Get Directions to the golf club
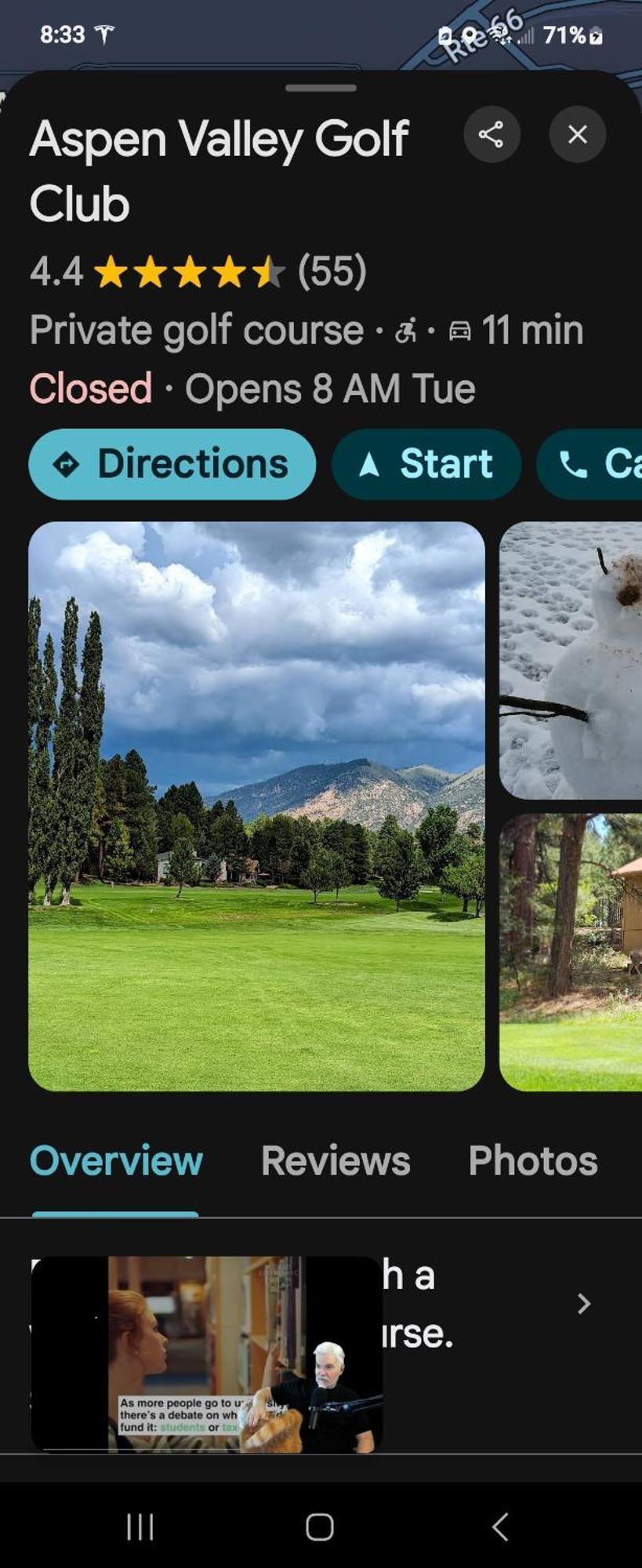The height and width of the screenshot is (1568, 642). [172, 464]
